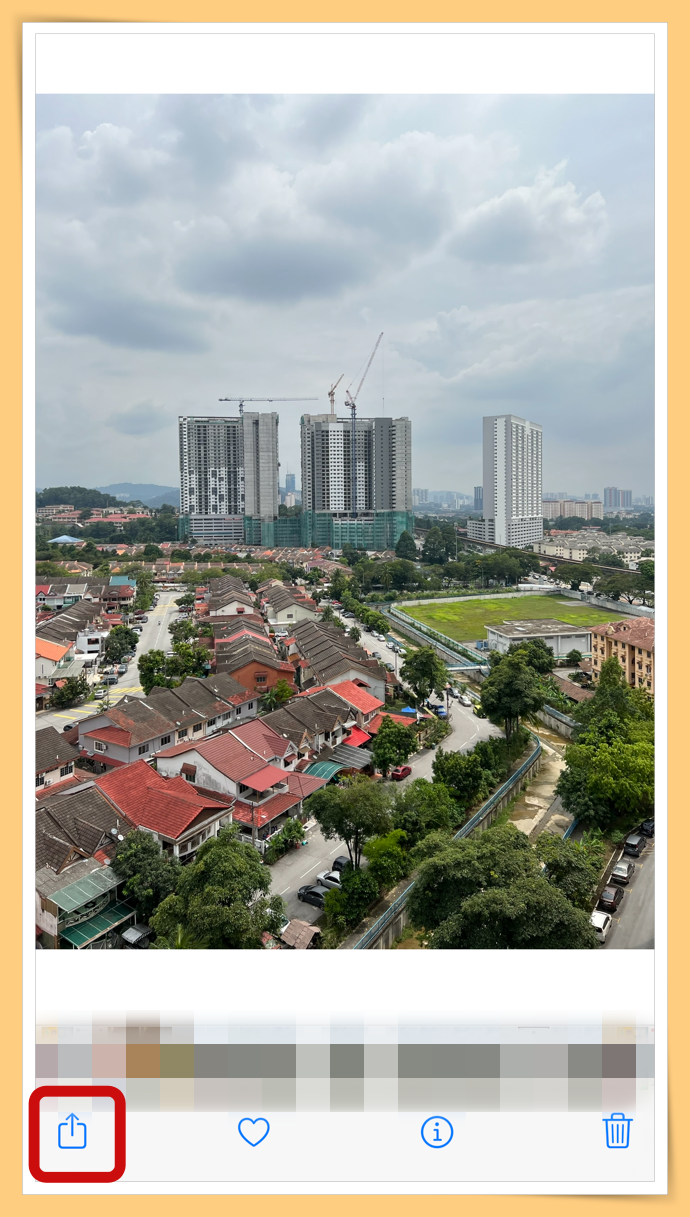Image resolution: width=690 pixels, height=1217 pixels.
Task: Share this photo
Action: (73, 1131)
